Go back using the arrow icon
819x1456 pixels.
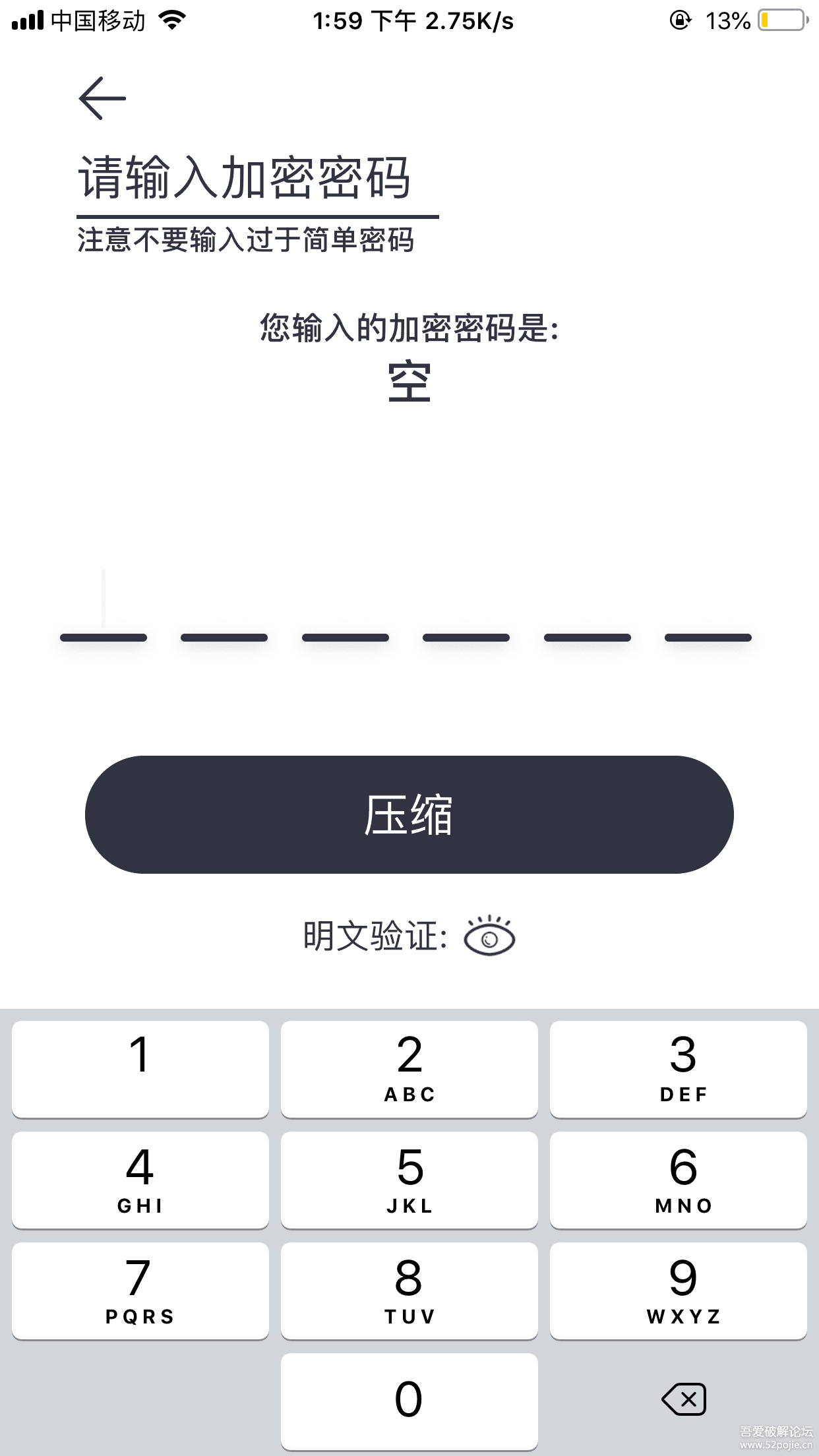(102, 98)
